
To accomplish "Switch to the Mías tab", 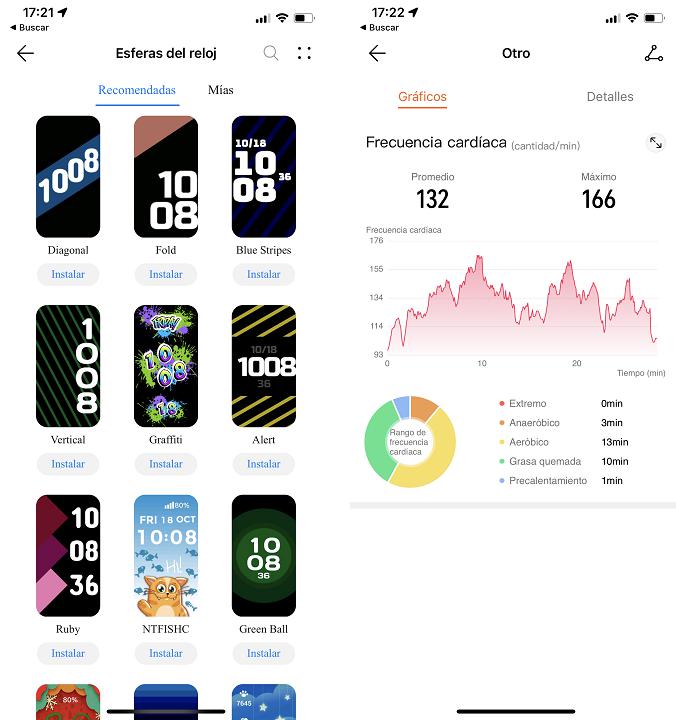I will 221,90.
